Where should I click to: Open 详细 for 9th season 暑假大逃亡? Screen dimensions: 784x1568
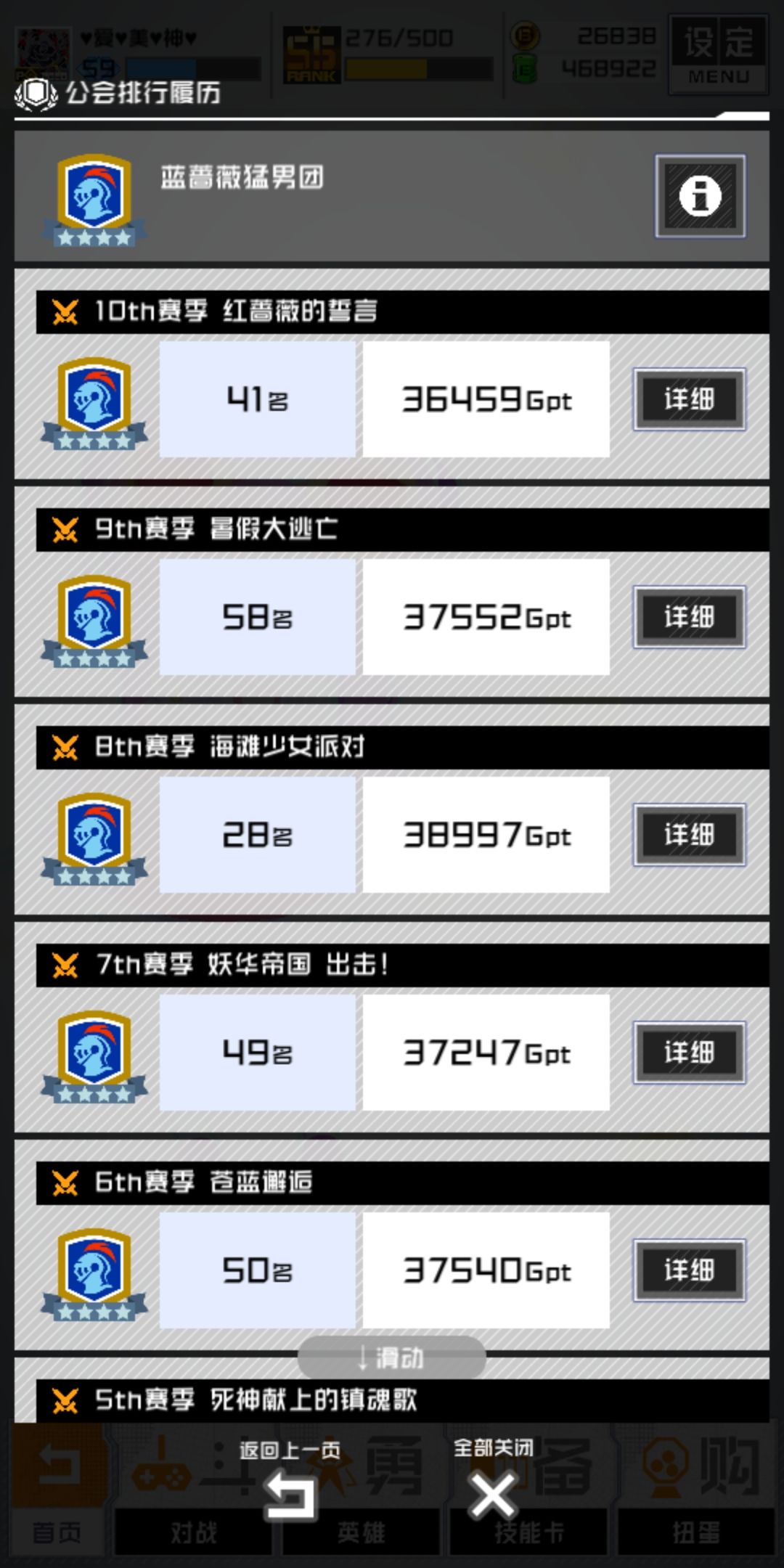click(x=689, y=617)
